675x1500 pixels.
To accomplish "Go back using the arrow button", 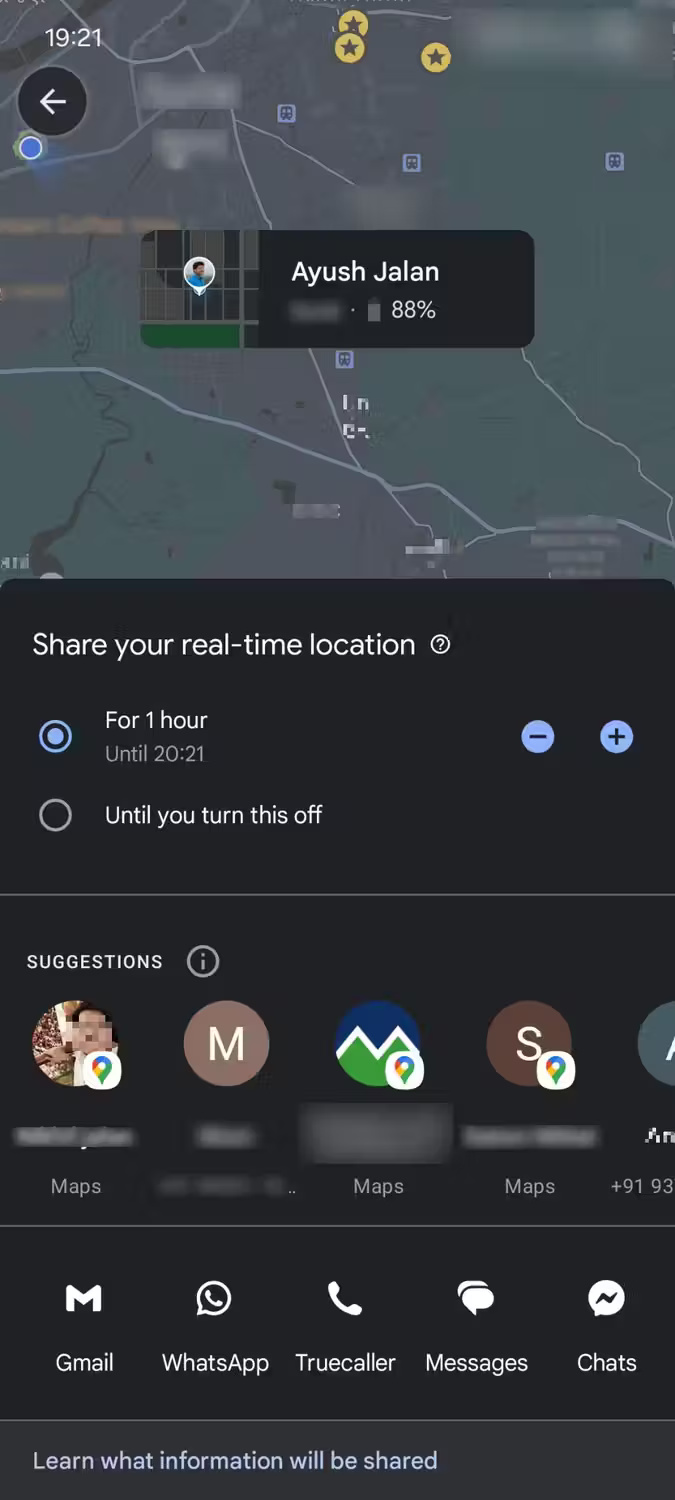I will tap(52, 102).
